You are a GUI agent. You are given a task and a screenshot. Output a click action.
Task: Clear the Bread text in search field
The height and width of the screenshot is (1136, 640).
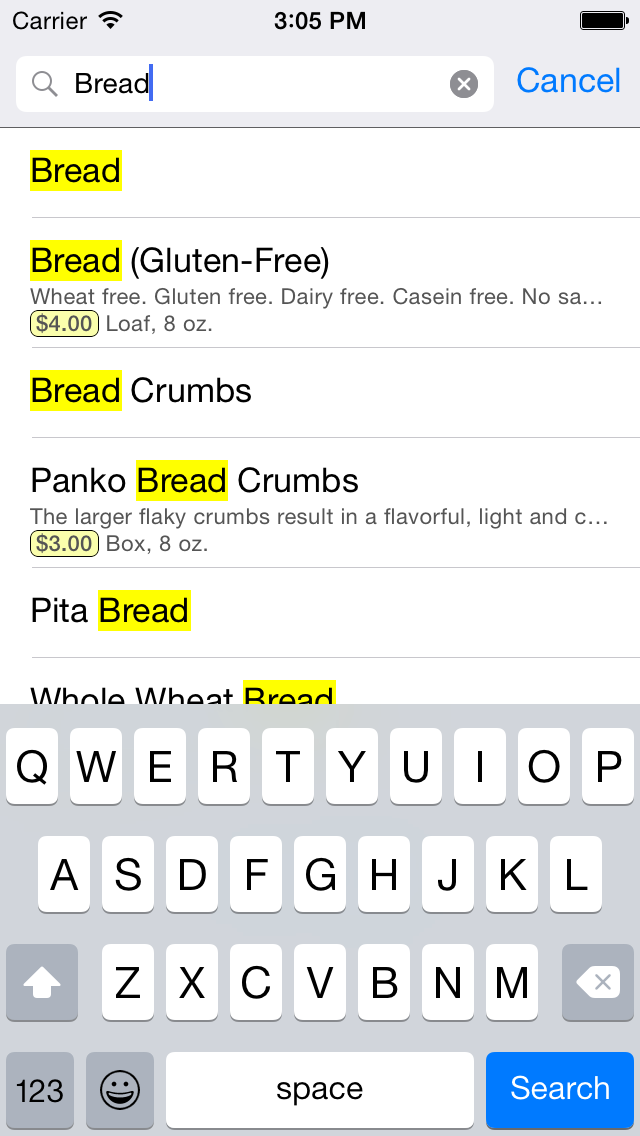pyautogui.click(x=464, y=85)
